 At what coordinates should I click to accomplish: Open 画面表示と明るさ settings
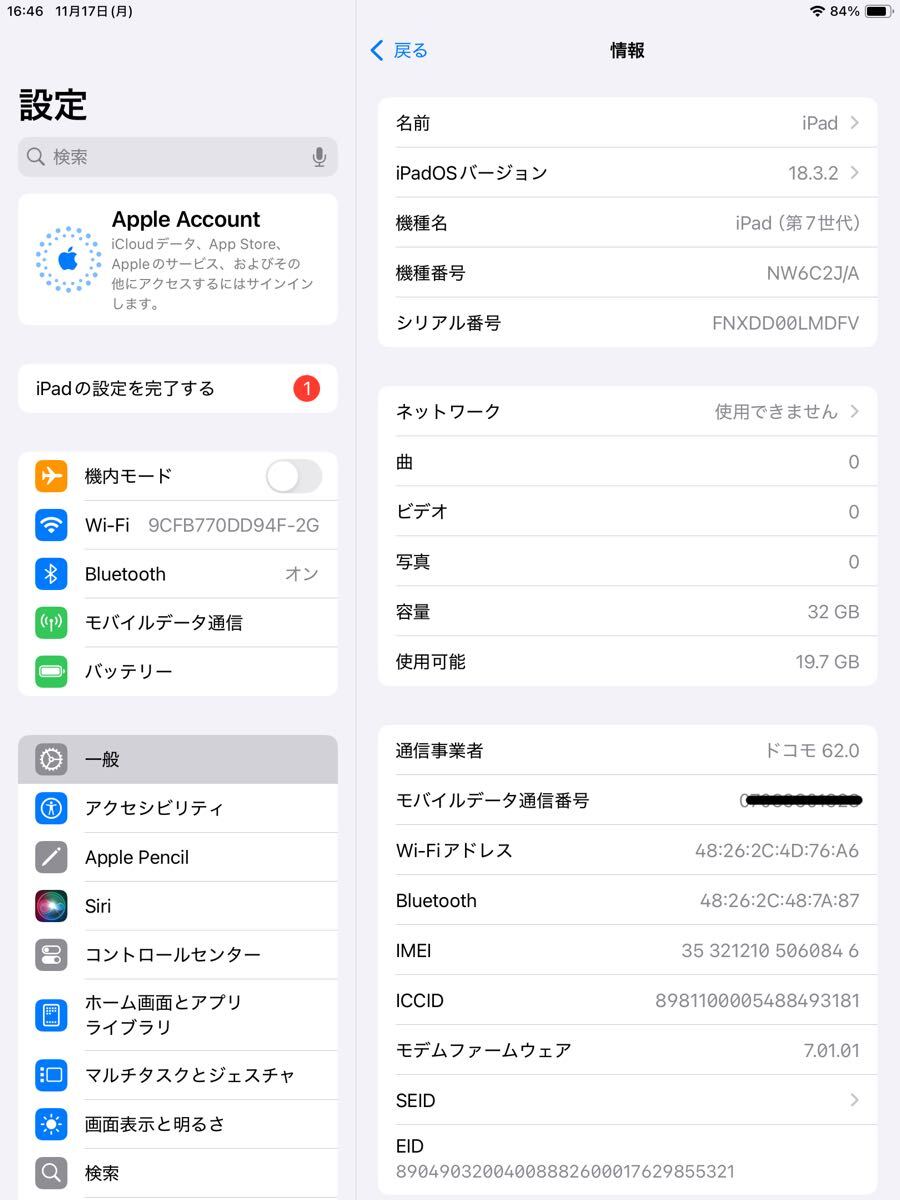178,1124
